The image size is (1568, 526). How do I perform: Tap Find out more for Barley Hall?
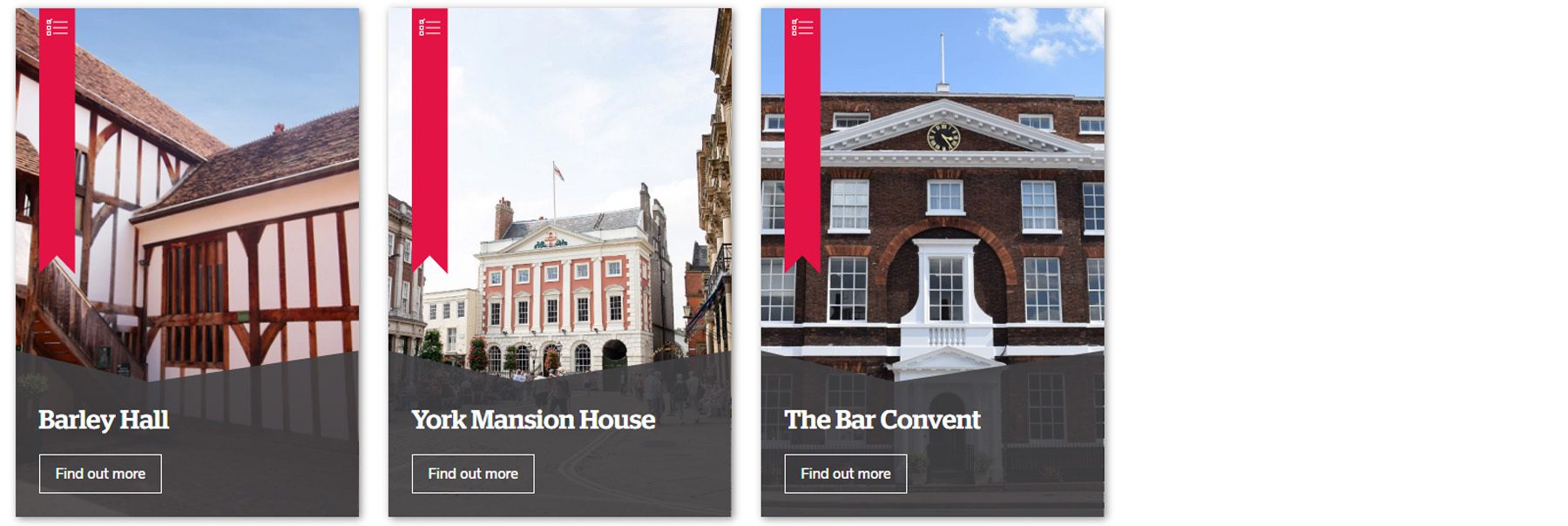coord(100,474)
